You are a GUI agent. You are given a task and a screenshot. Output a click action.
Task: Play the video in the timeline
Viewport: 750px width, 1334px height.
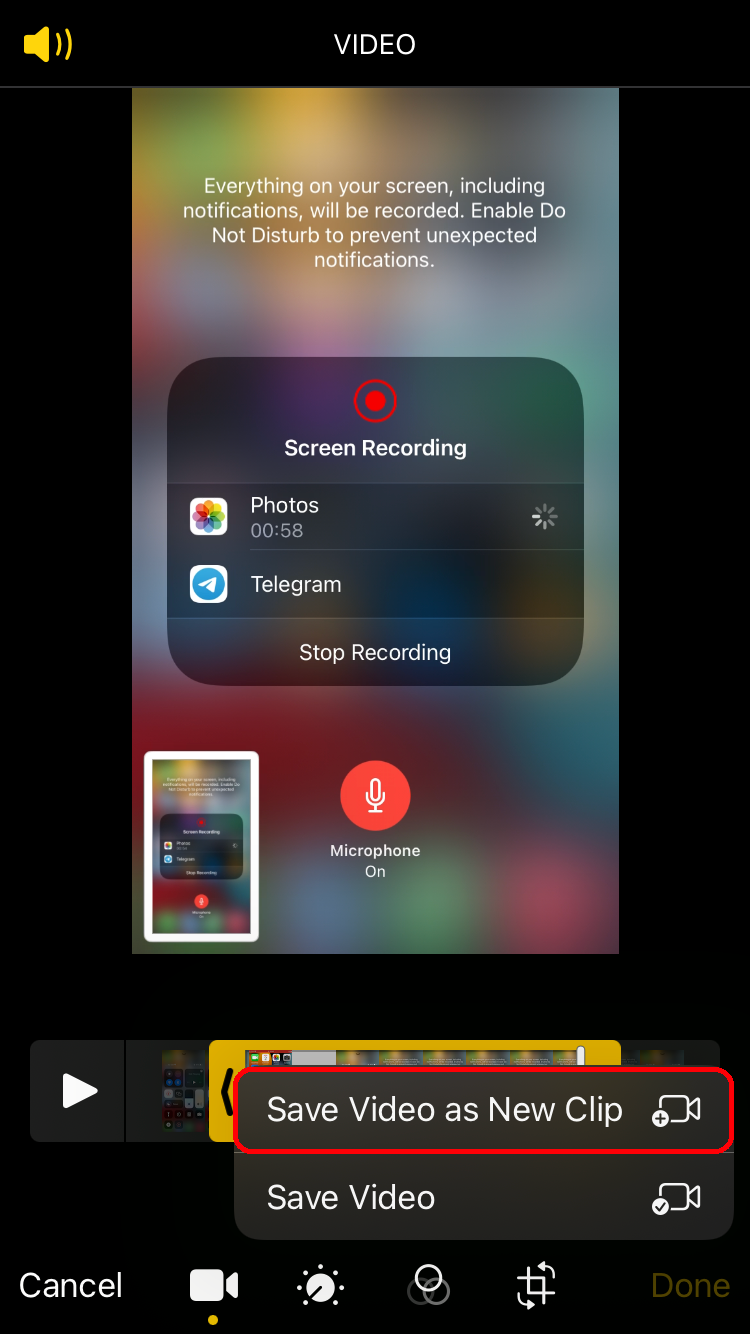tap(78, 1091)
